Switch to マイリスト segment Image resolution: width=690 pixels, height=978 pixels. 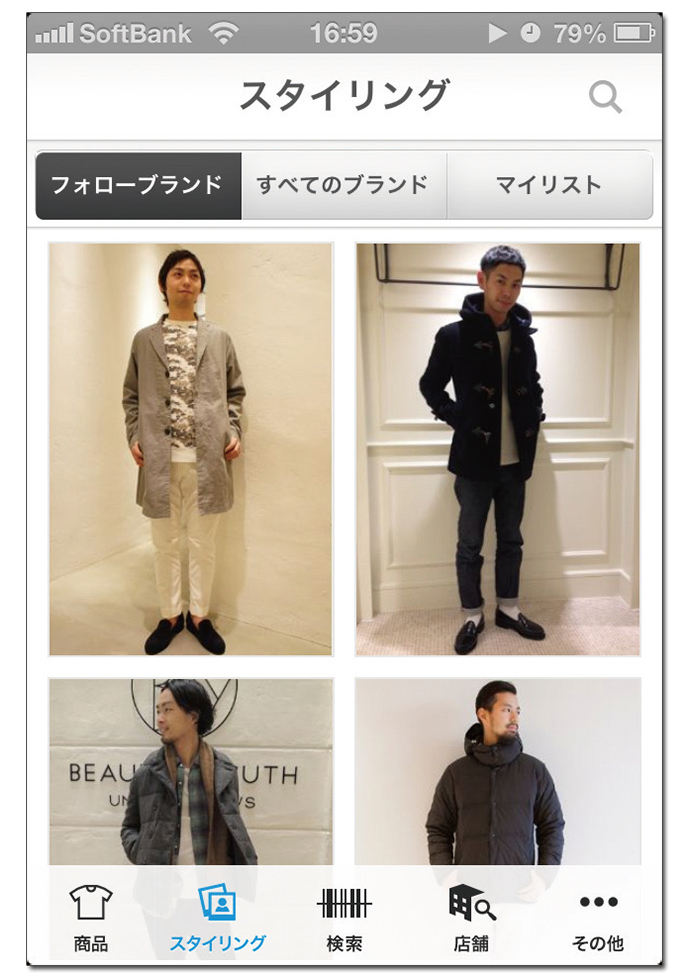pyautogui.click(x=549, y=185)
